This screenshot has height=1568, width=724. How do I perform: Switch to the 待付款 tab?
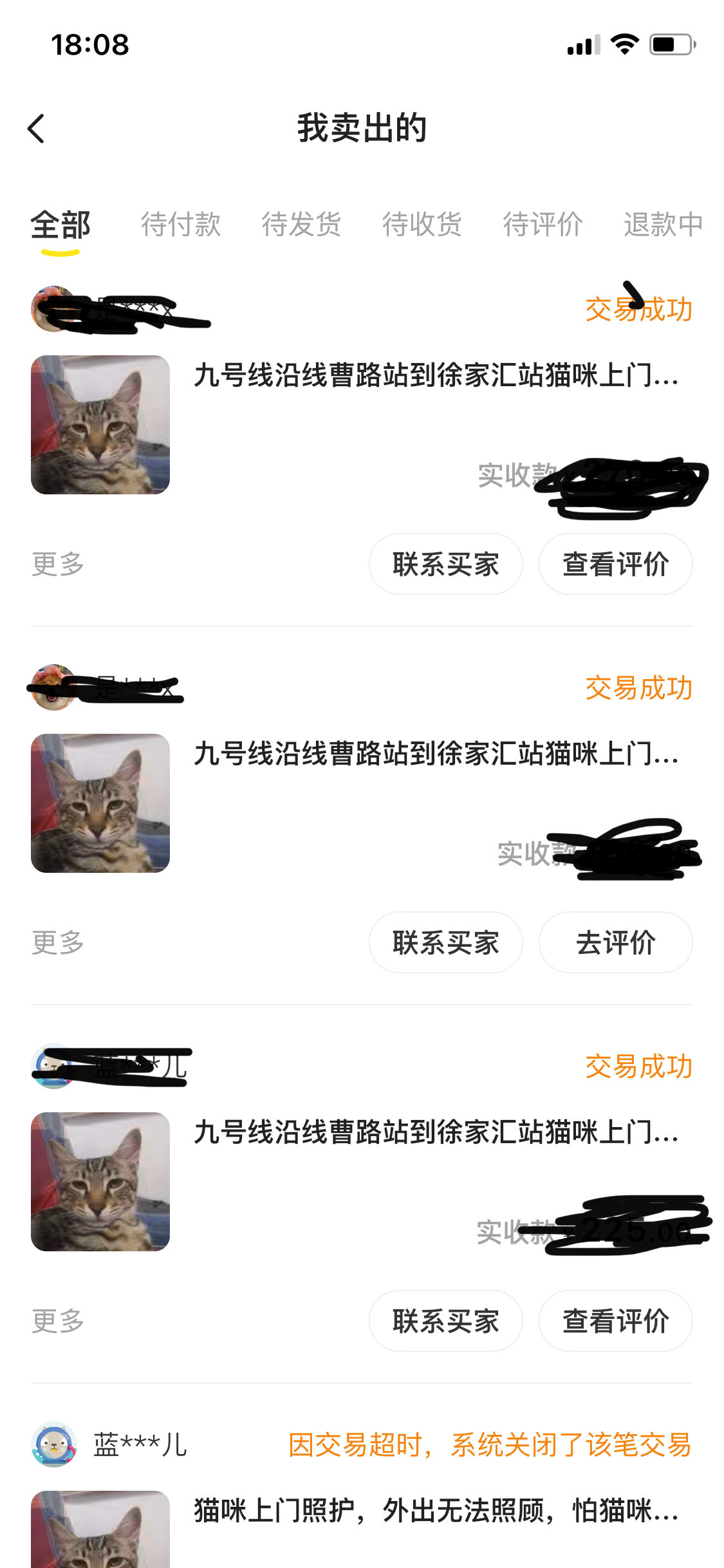(181, 225)
